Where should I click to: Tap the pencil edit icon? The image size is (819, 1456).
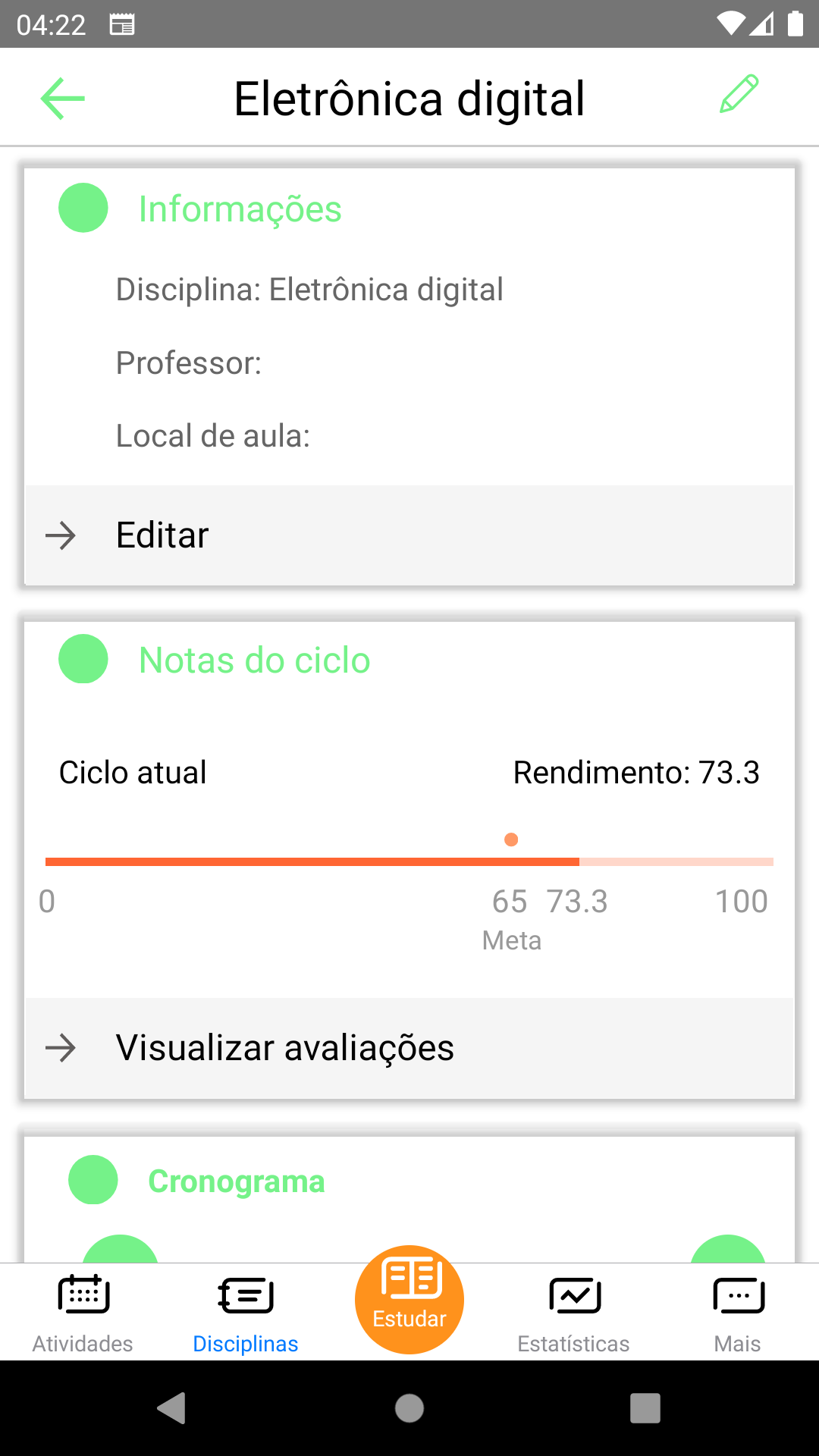point(739,95)
